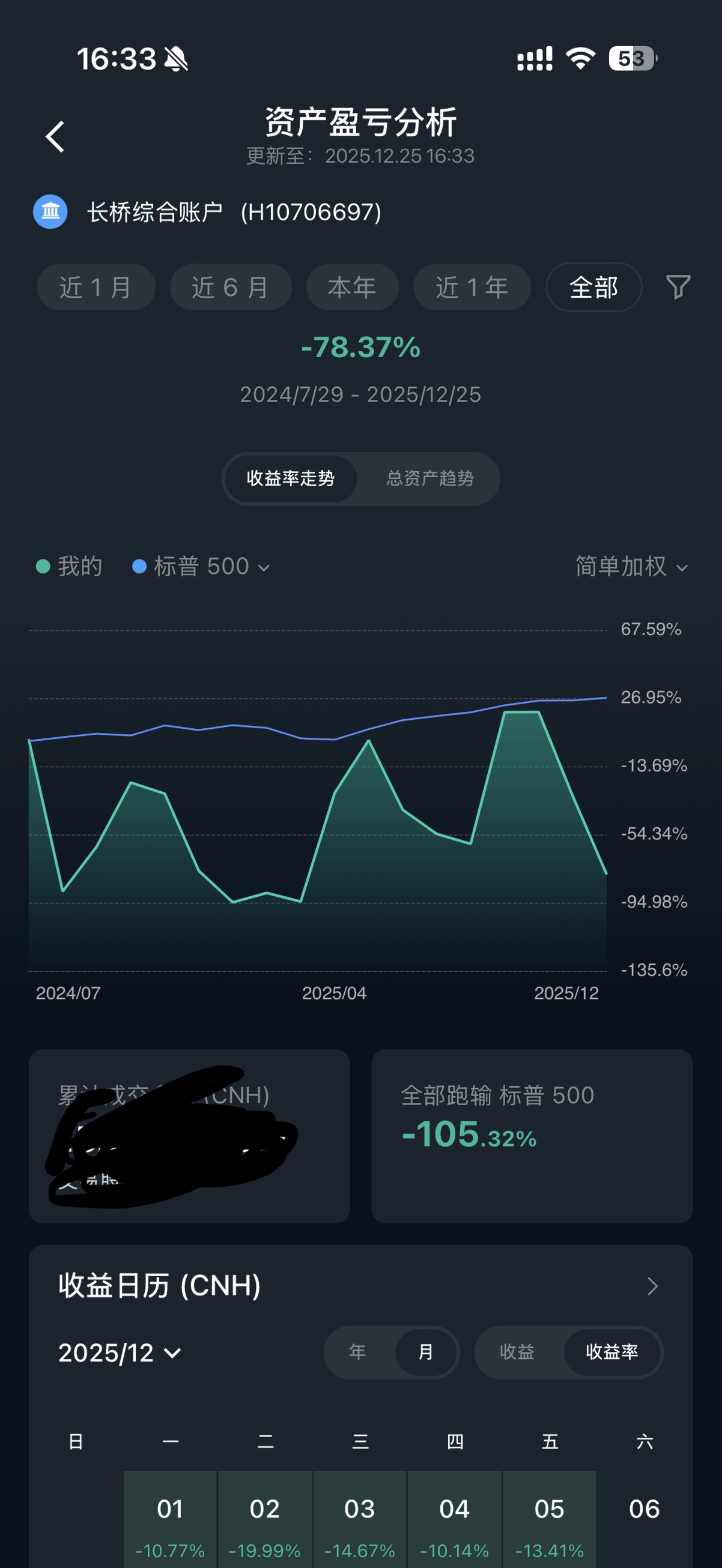Go back from 资产盈亏分析
The height and width of the screenshot is (1568, 722).
click(x=55, y=136)
